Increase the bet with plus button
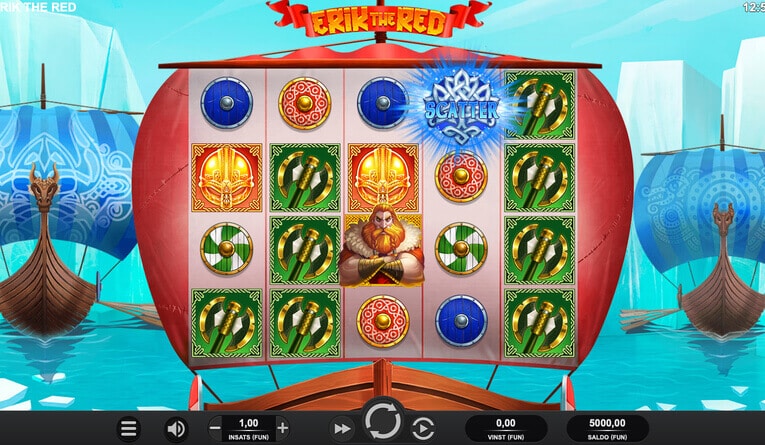The image size is (765, 445). click(x=283, y=427)
